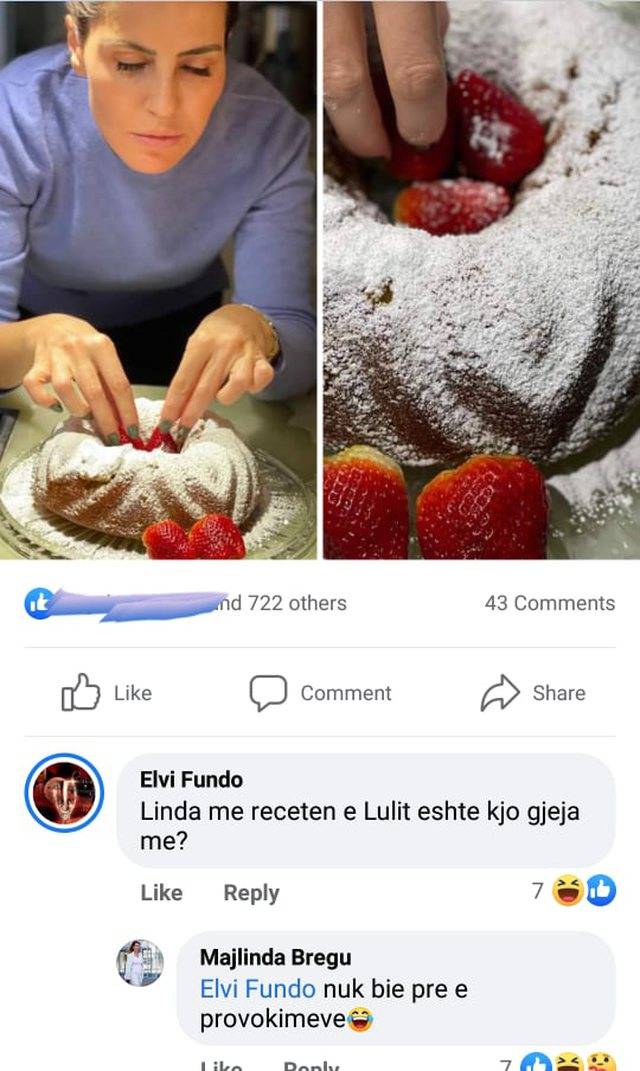Open the Majlinda Bregu name link
This screenshot has width=640, height=1071.
[x=275, y=958]
